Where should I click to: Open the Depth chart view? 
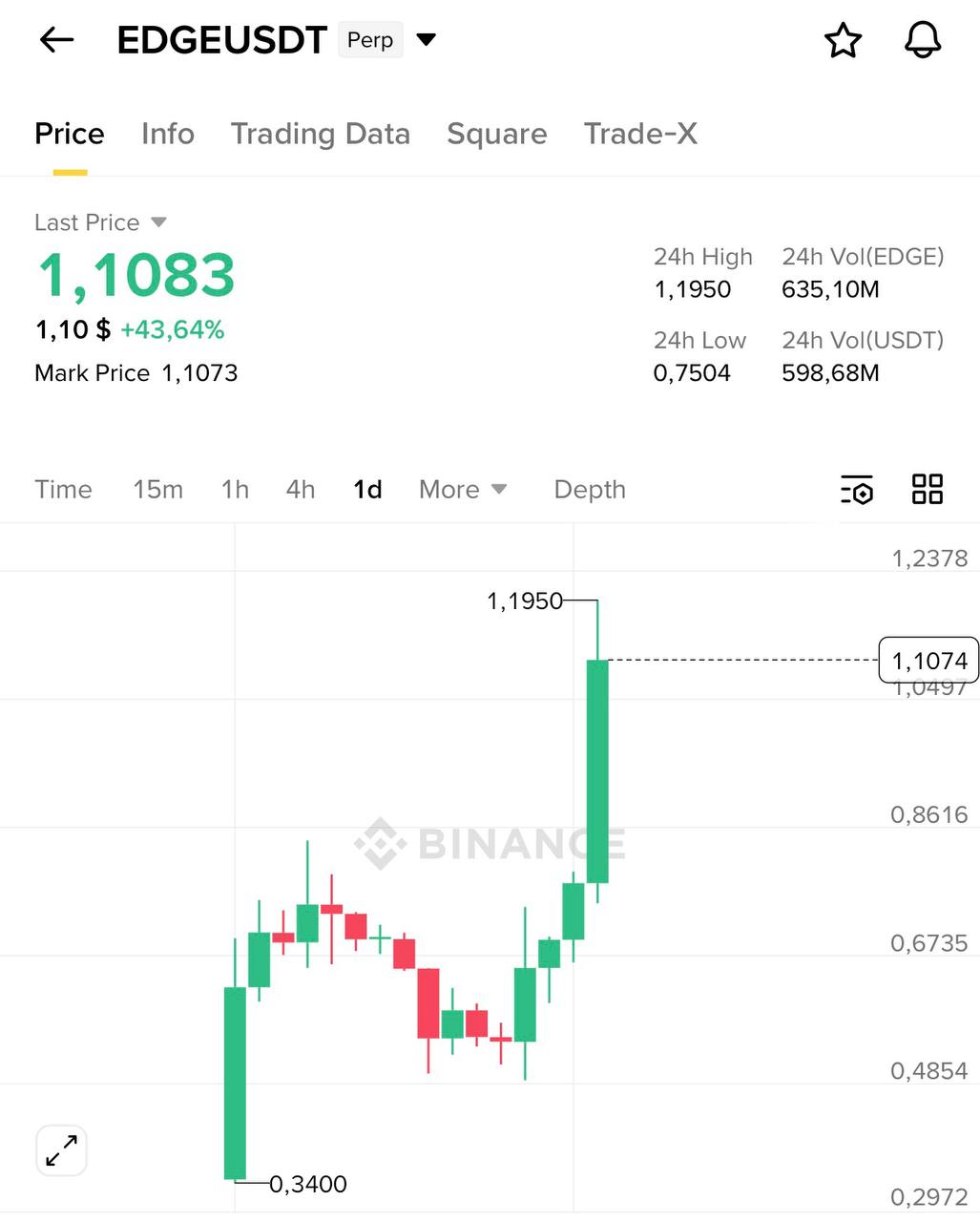(589, 490)
